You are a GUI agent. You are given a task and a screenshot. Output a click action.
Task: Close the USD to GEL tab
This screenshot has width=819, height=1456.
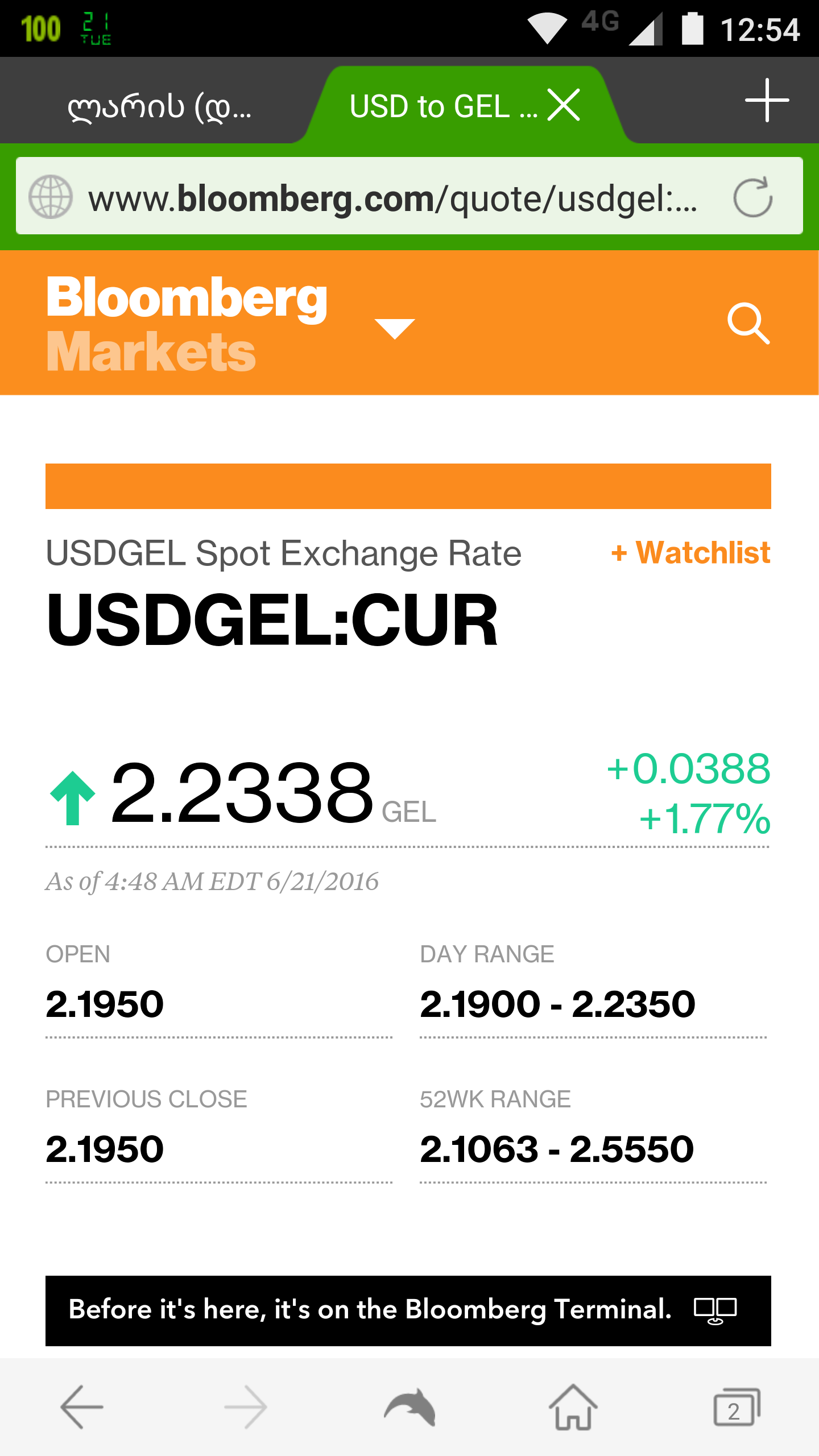click(x=564, y=105)
